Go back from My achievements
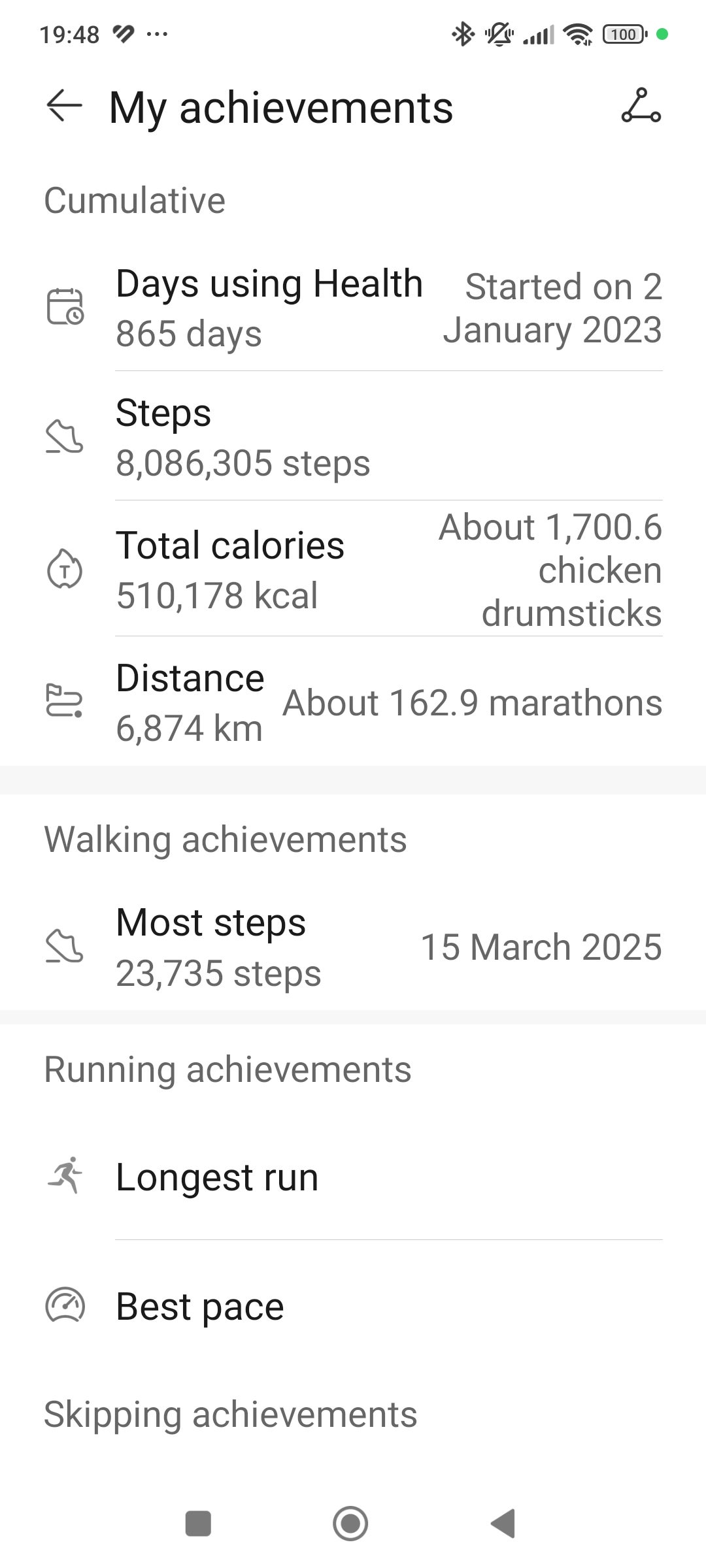This screenshot has width=706, height=1568. 64,106
